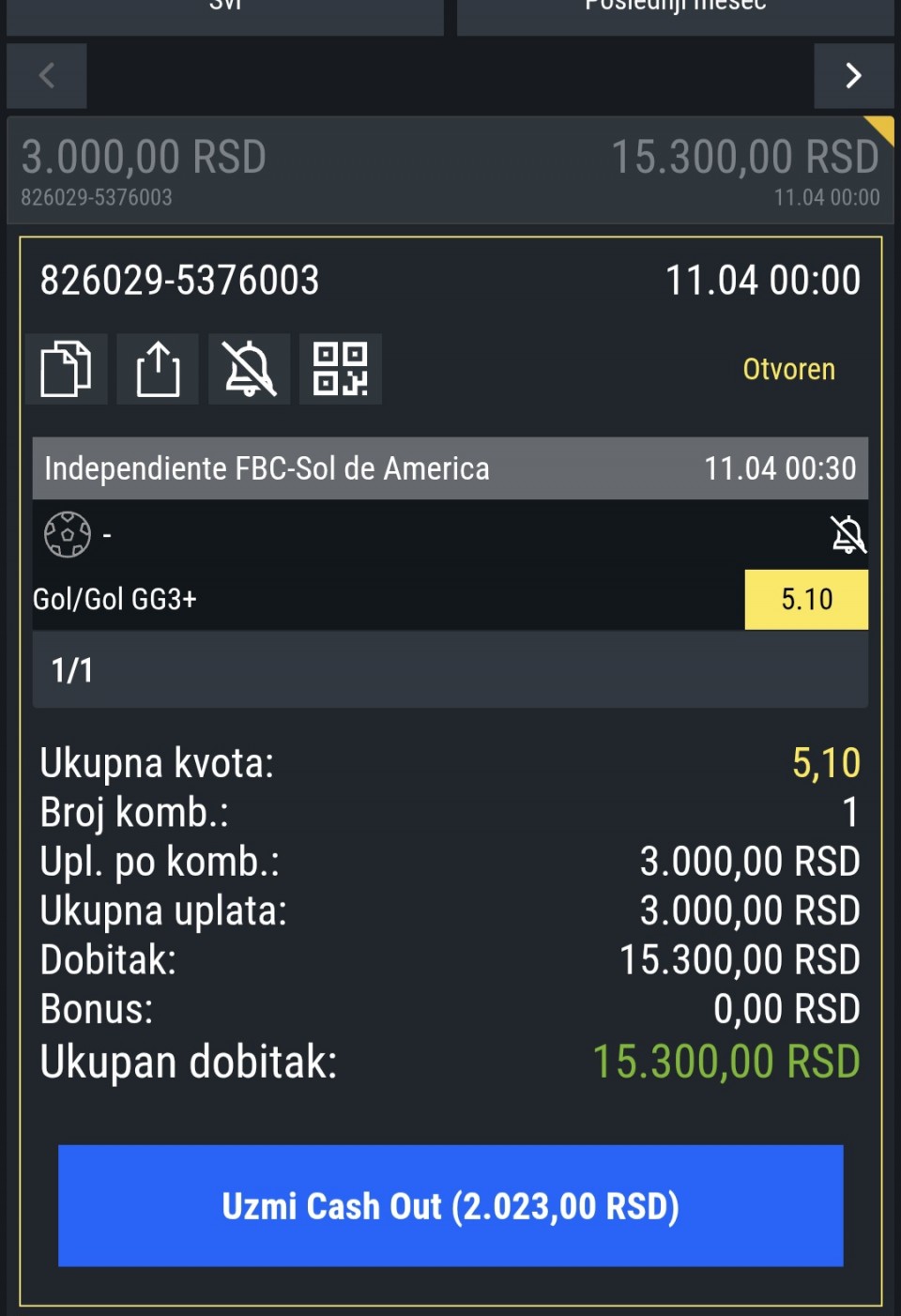Open the Independiente FBC-Sol de America match
901x1316 pixels.
coord(267,468)
